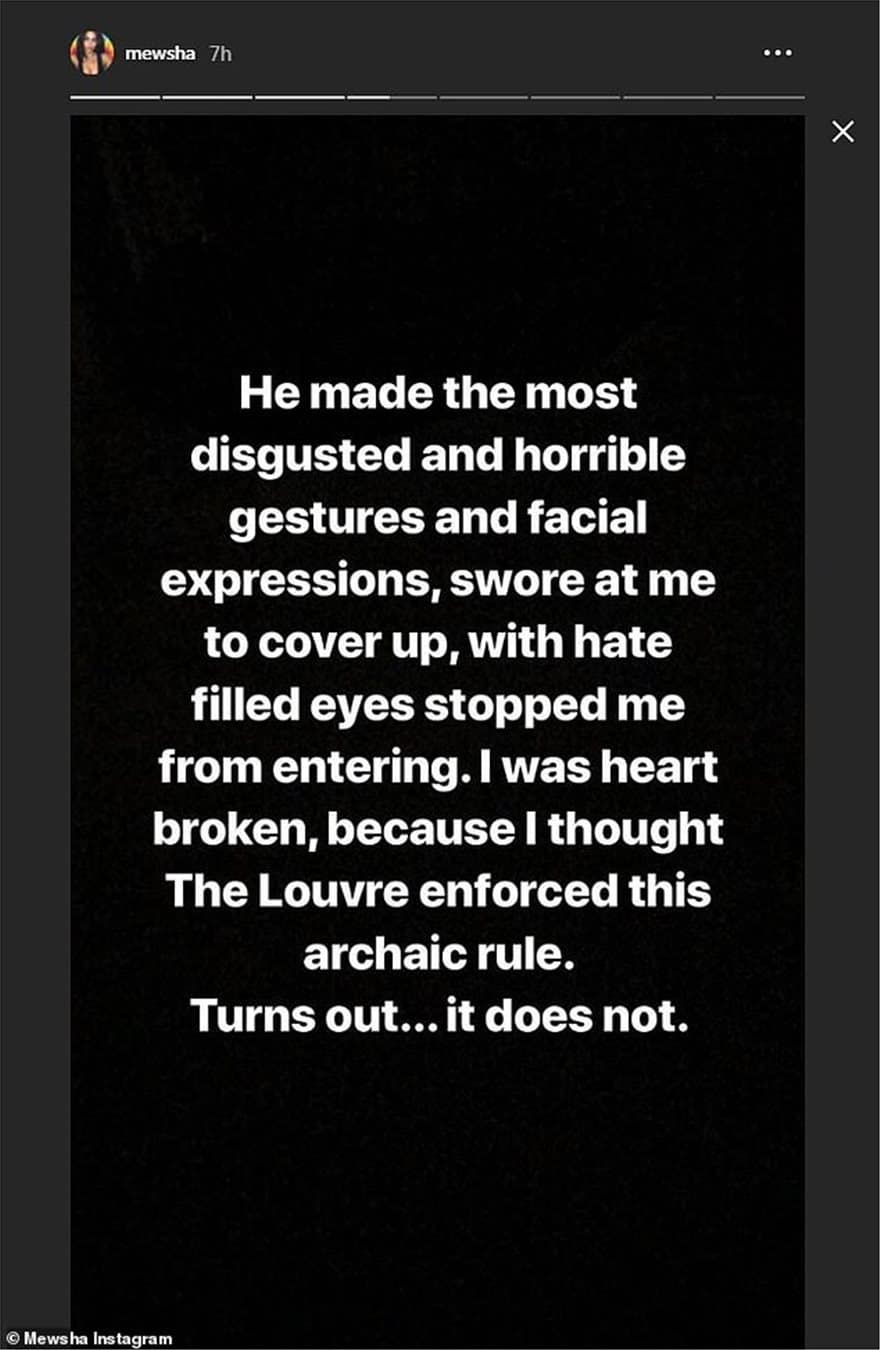Open mewsha's profile picture

(x=92, y=53)
